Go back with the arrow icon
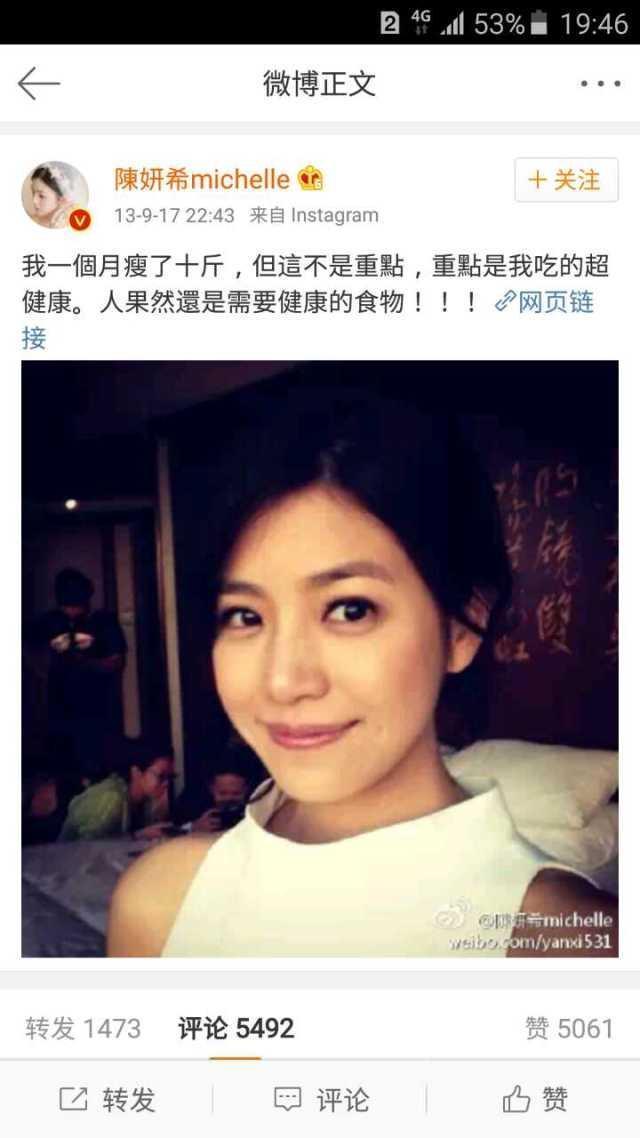Viewport: 640px width, 1138px height. click(39, 84)
